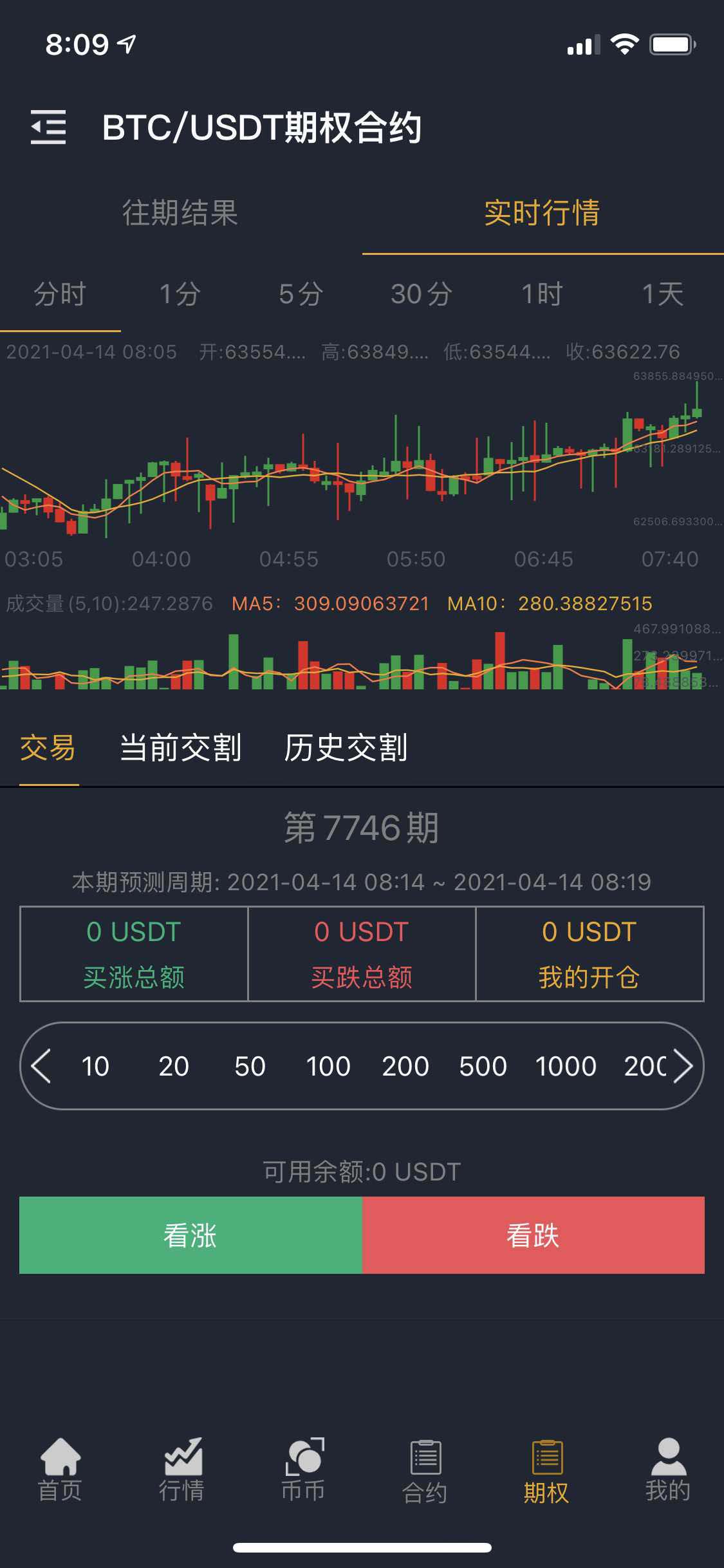Click the left chevron of the amount selector

tap(42, 1067)
